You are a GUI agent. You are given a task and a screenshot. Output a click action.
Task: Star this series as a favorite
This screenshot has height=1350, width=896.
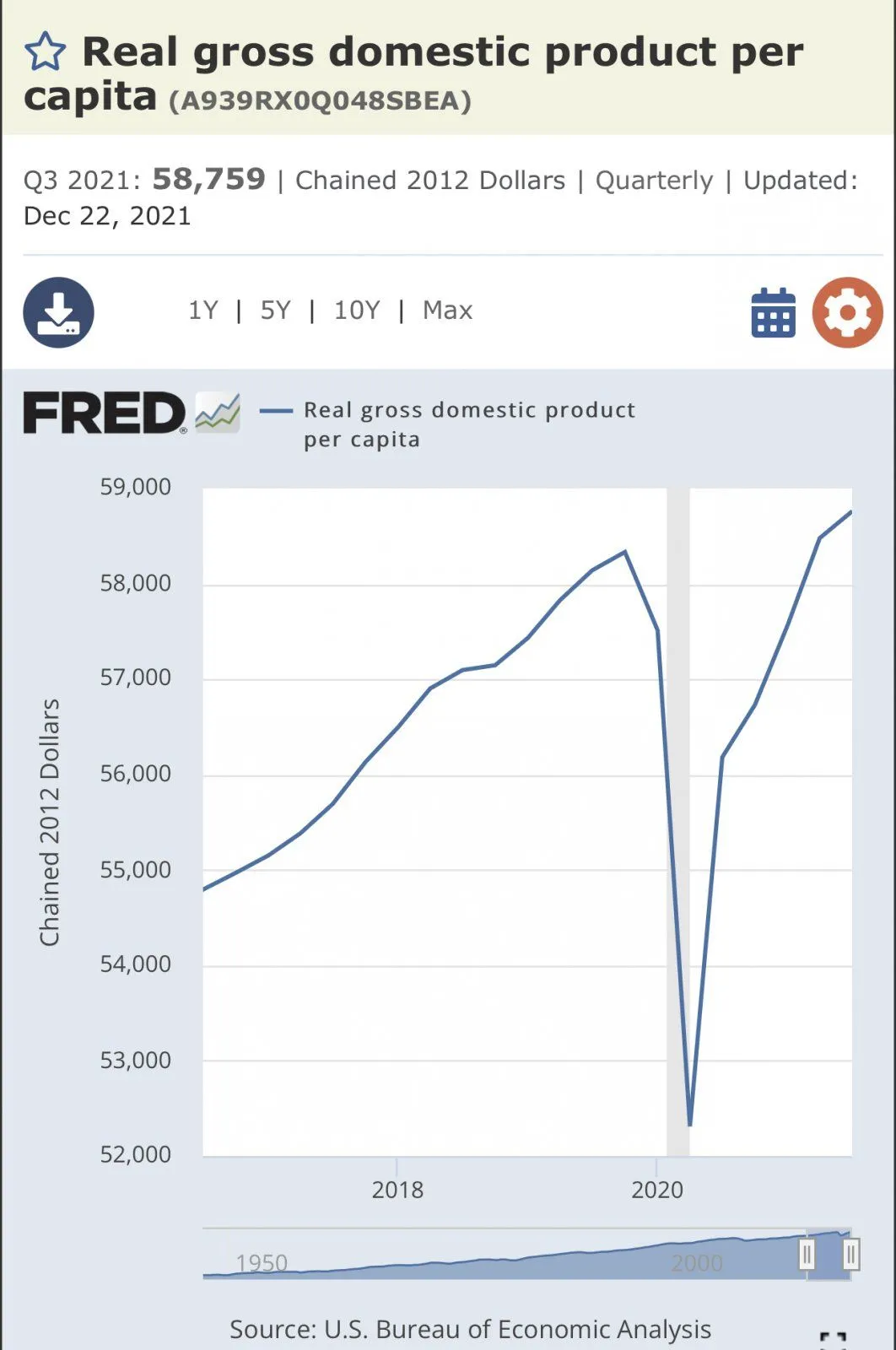[x=45, y=51]
